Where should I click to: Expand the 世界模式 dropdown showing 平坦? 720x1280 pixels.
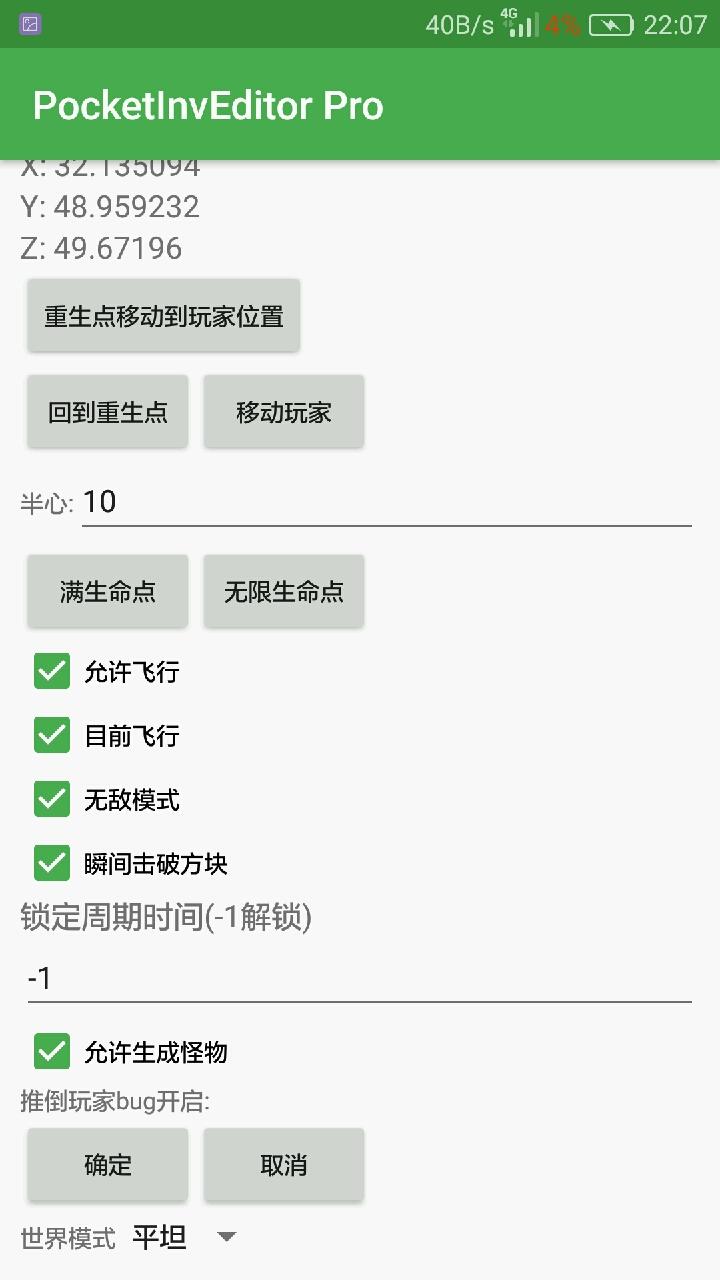tap(185, 1238)
